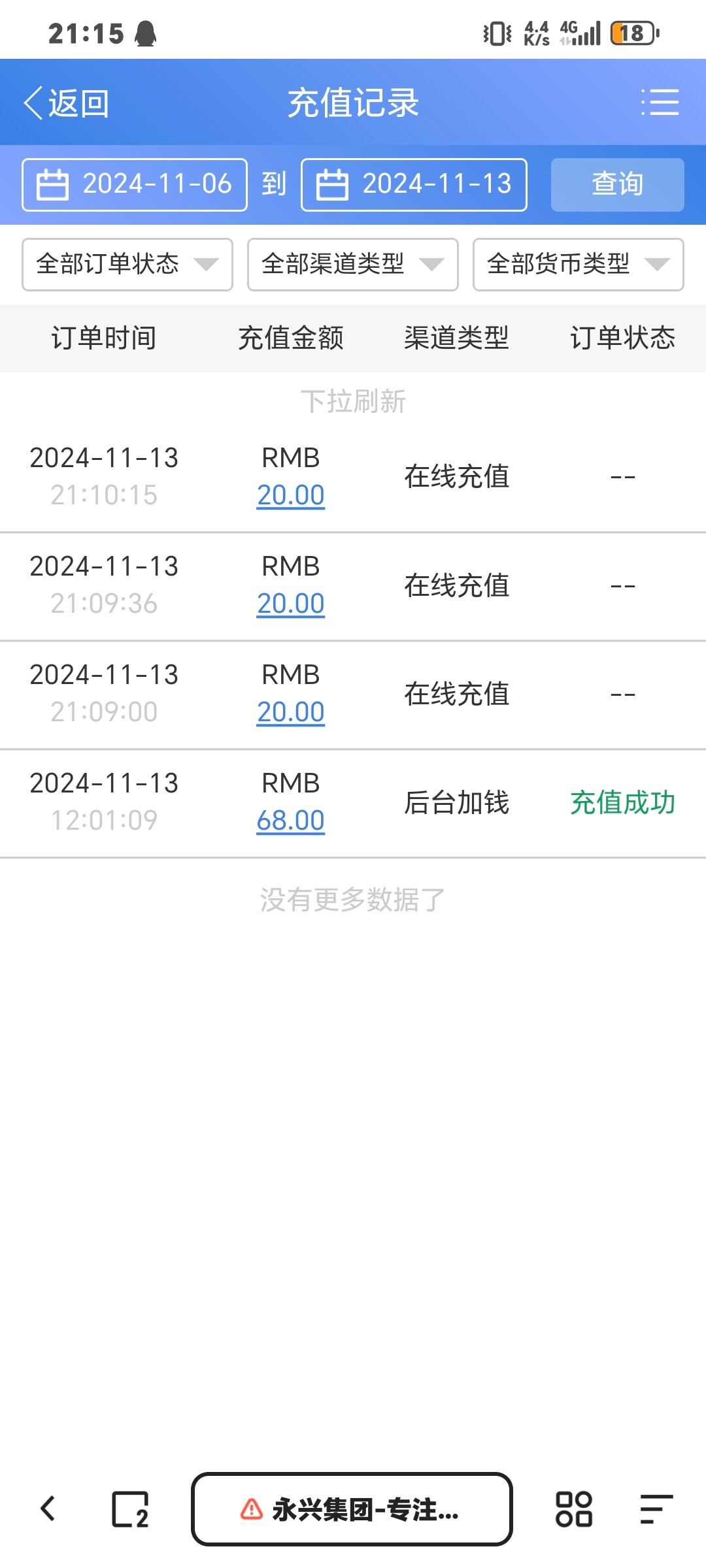
Task: Tap the 查询 query button
Action: click(618, 185)
